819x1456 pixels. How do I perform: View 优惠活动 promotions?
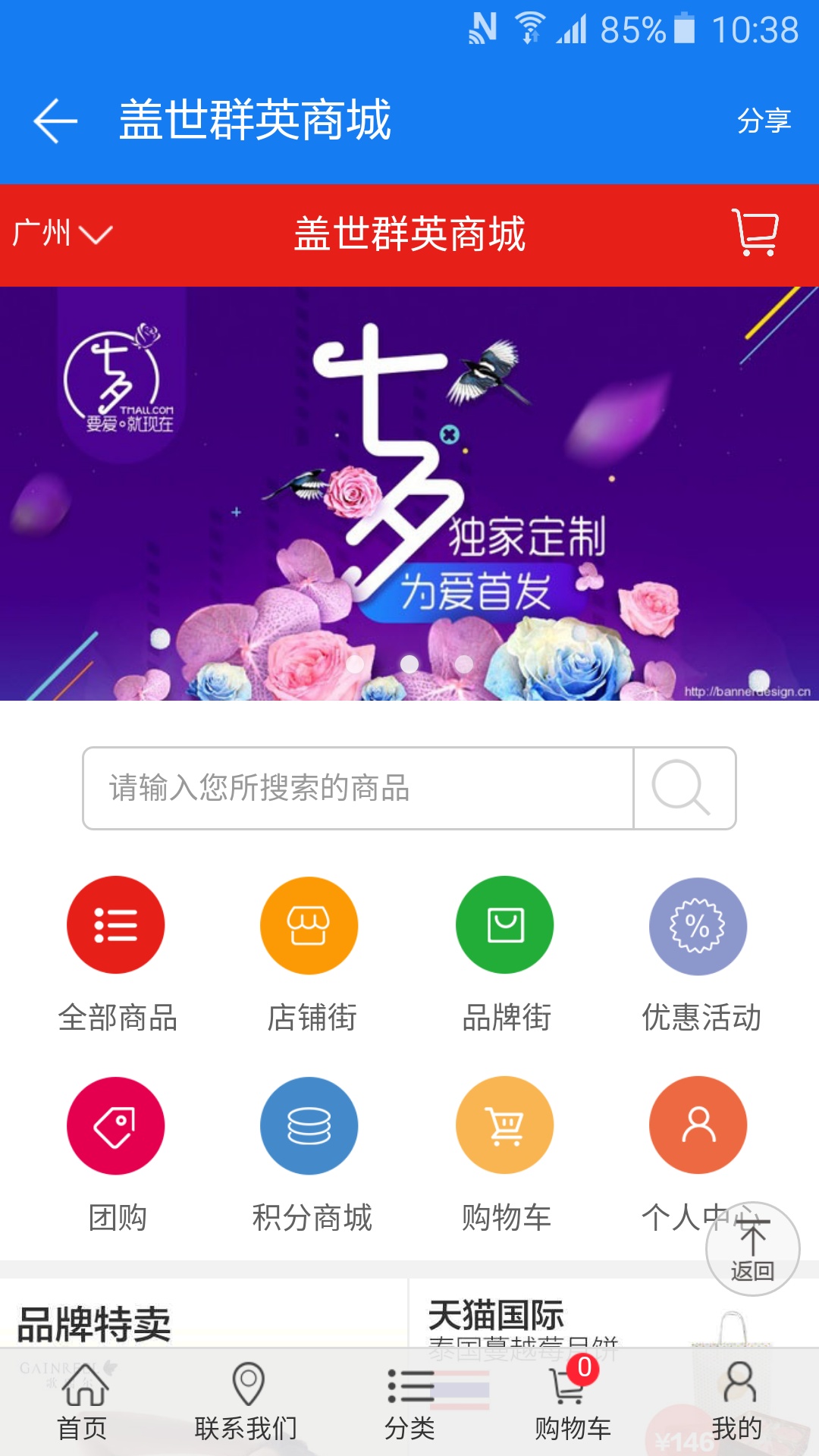(x=701, y=955)
